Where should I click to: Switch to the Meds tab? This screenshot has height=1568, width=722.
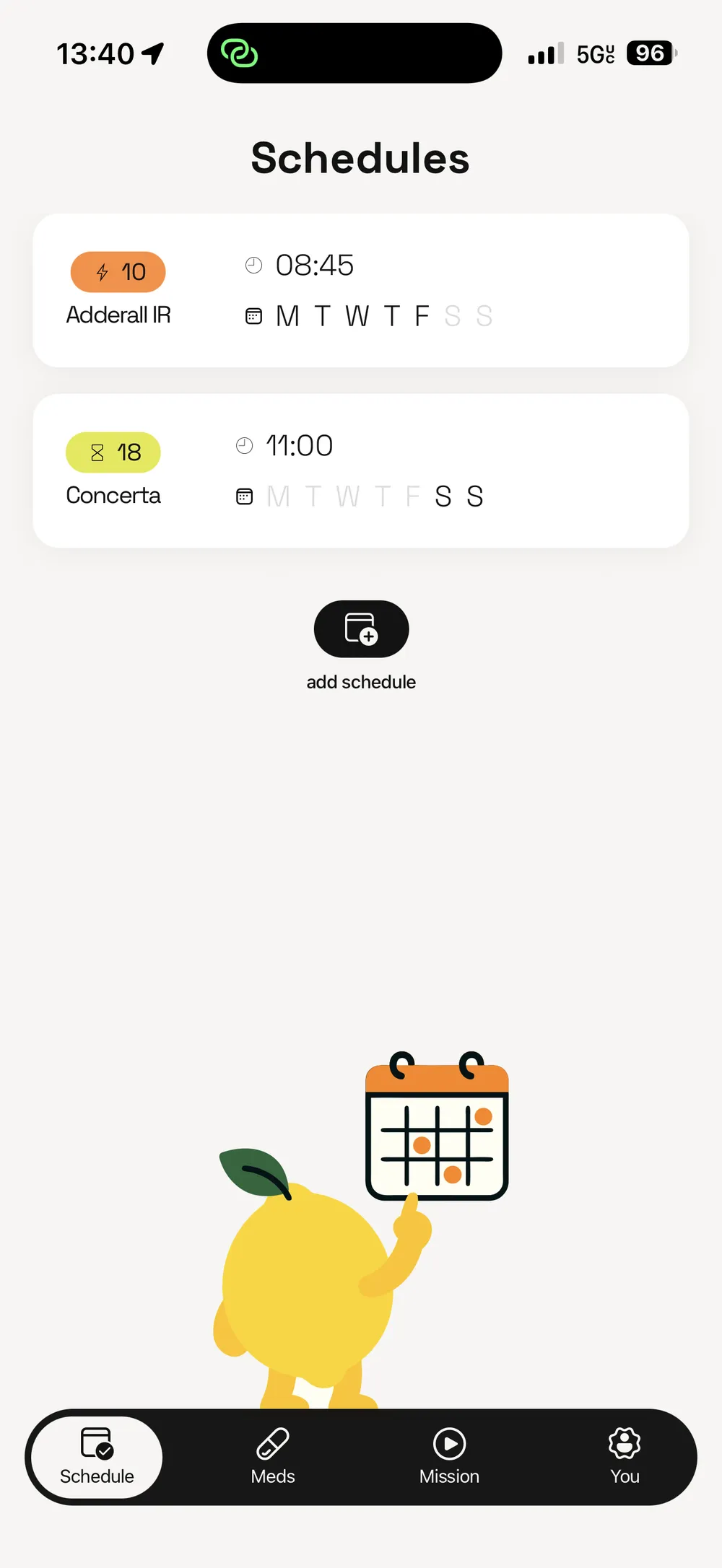[x=273, y=1456]
